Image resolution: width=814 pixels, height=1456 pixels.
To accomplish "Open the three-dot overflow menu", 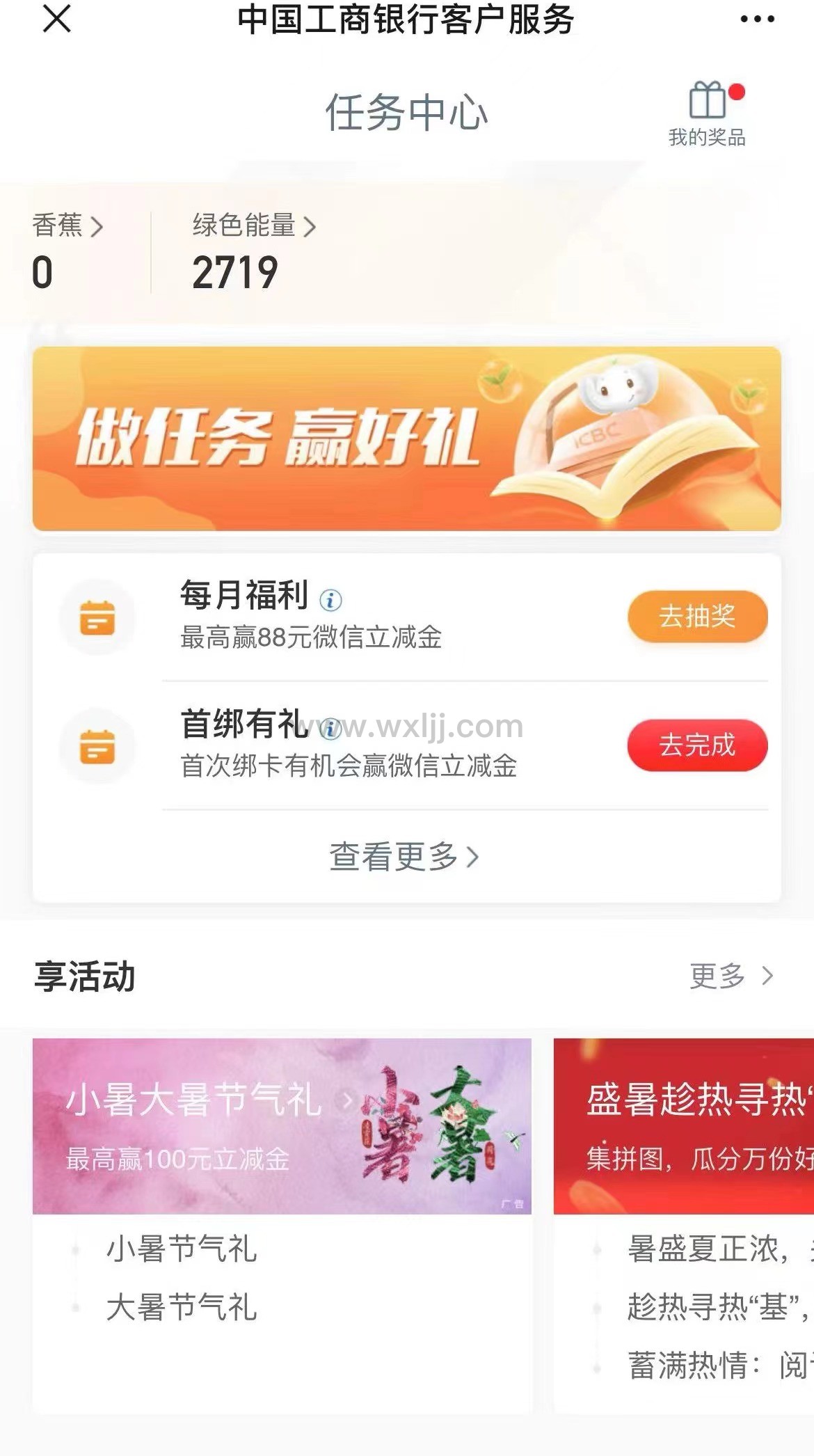I will (x=757, y=19).
